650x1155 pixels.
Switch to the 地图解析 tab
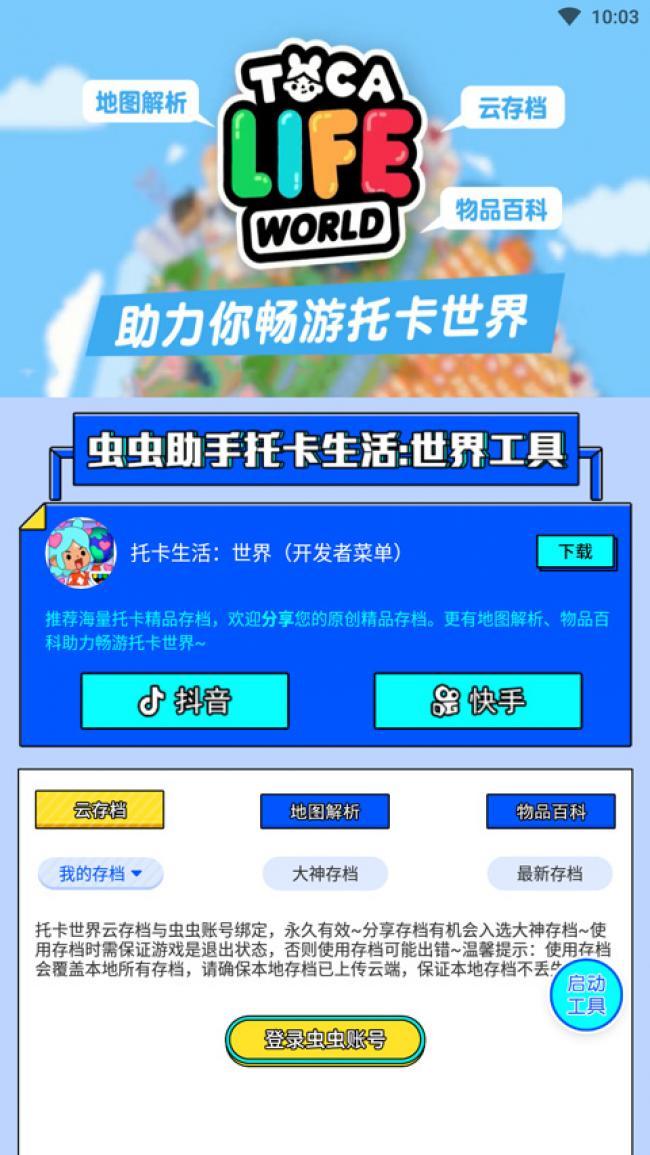pos(325,812)
